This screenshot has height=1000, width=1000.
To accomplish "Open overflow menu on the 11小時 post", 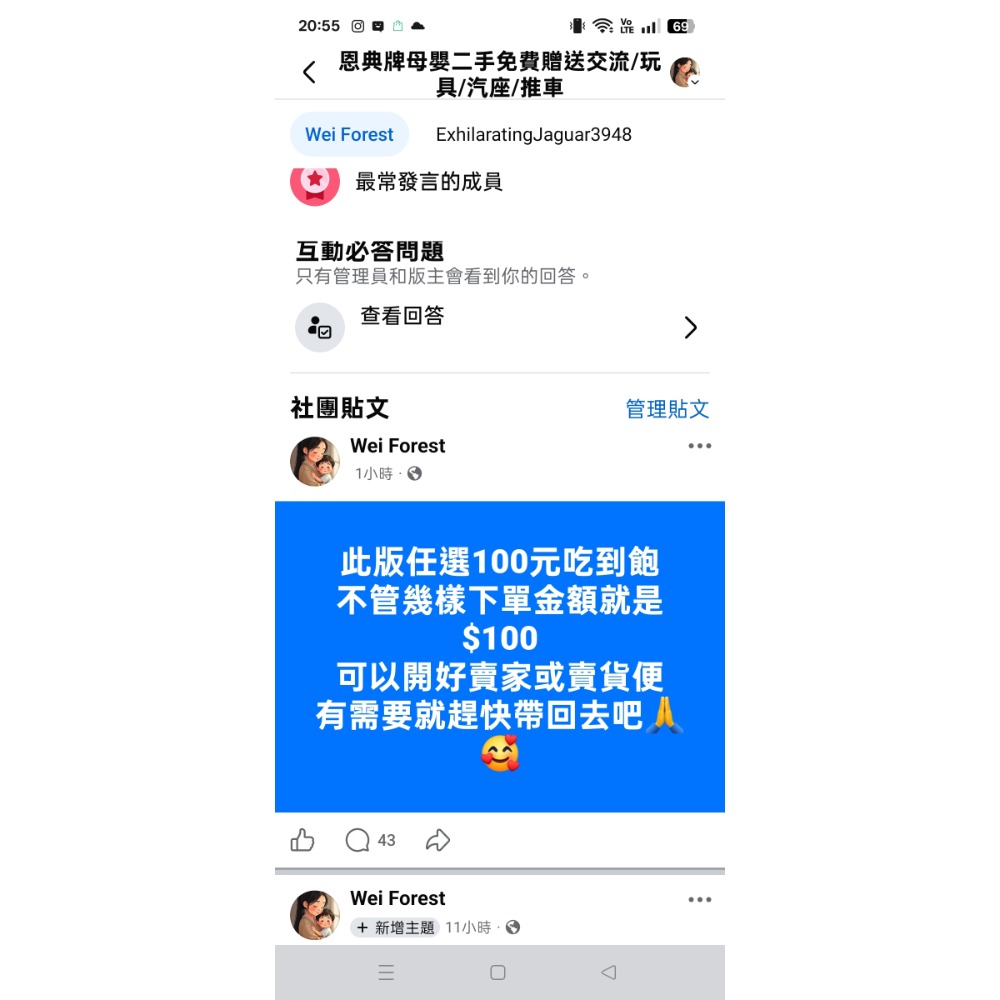I will pyautogui.click(x=699, y=900).
